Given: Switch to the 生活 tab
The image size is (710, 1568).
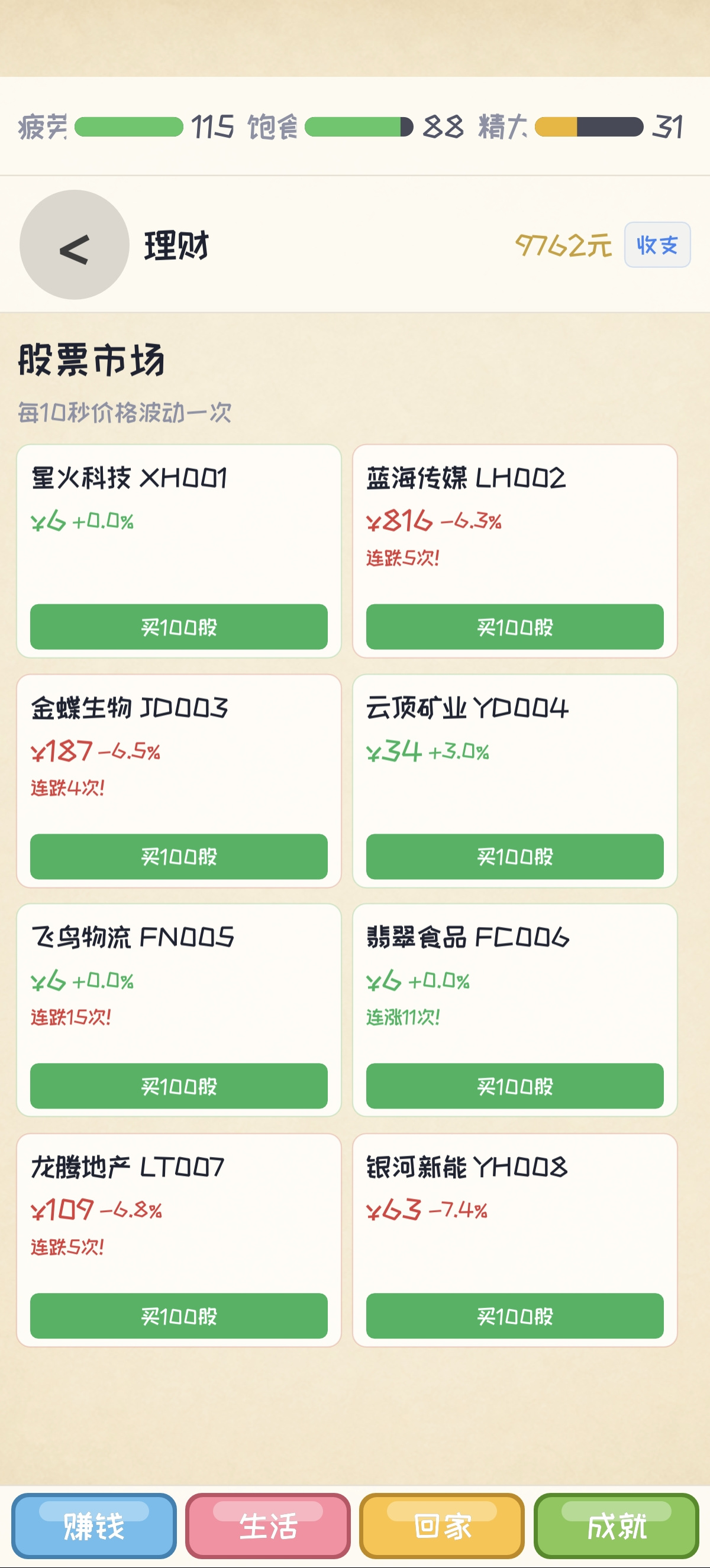Looking at the screenshot, I should (x=268, y=1526).
